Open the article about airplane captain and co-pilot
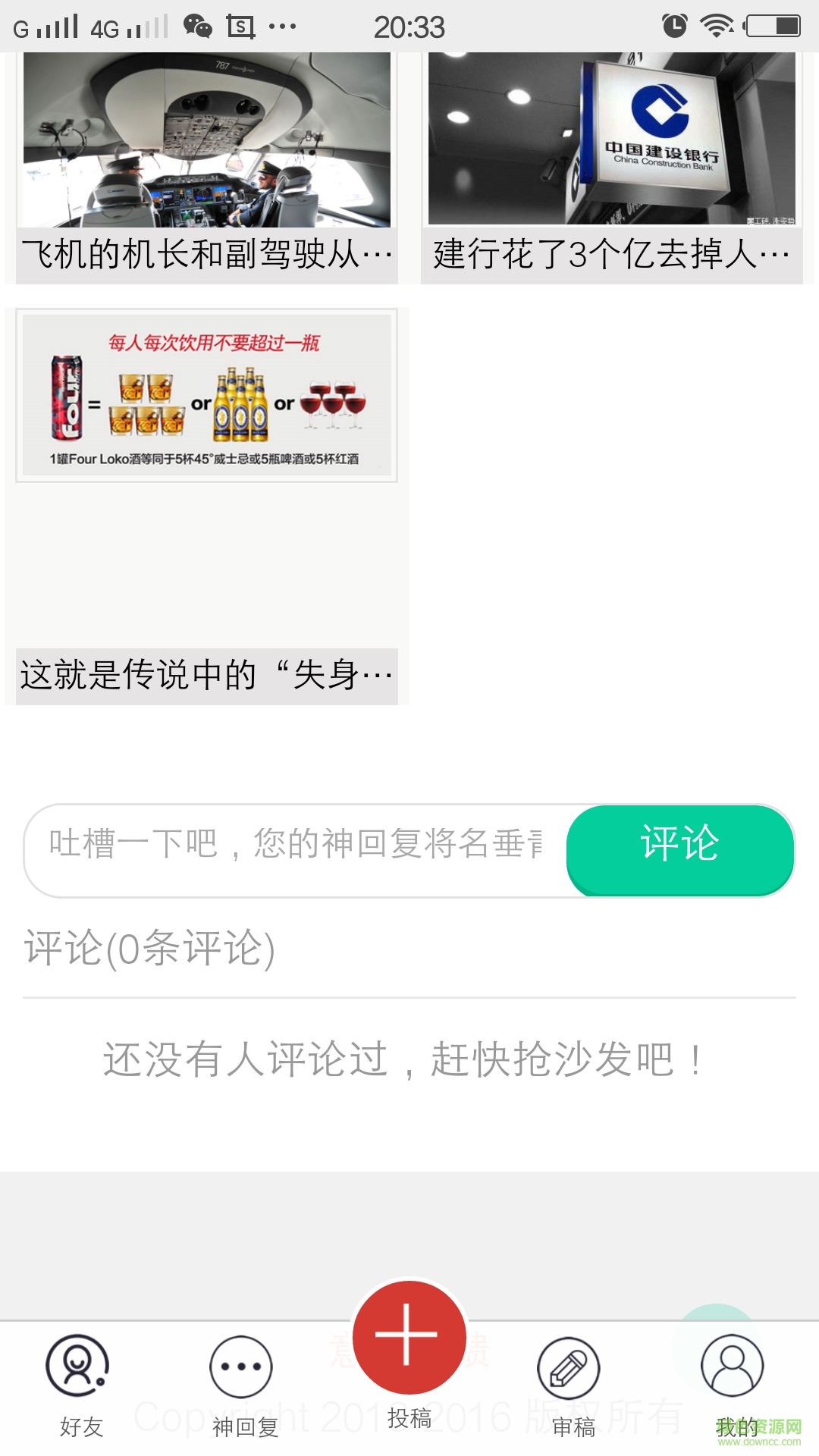 pos(206,167)
